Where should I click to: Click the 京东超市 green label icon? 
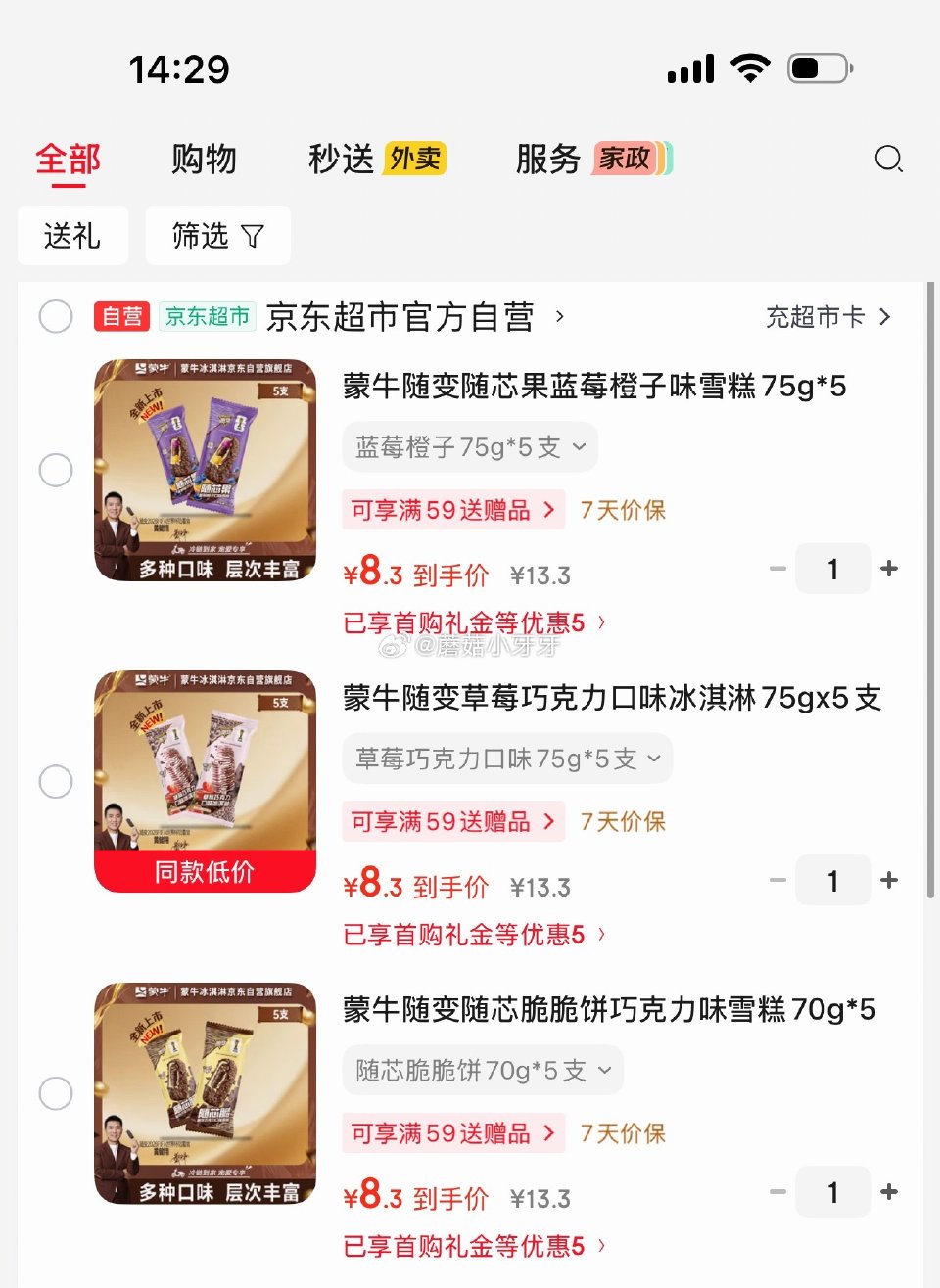tap(207, 317)
